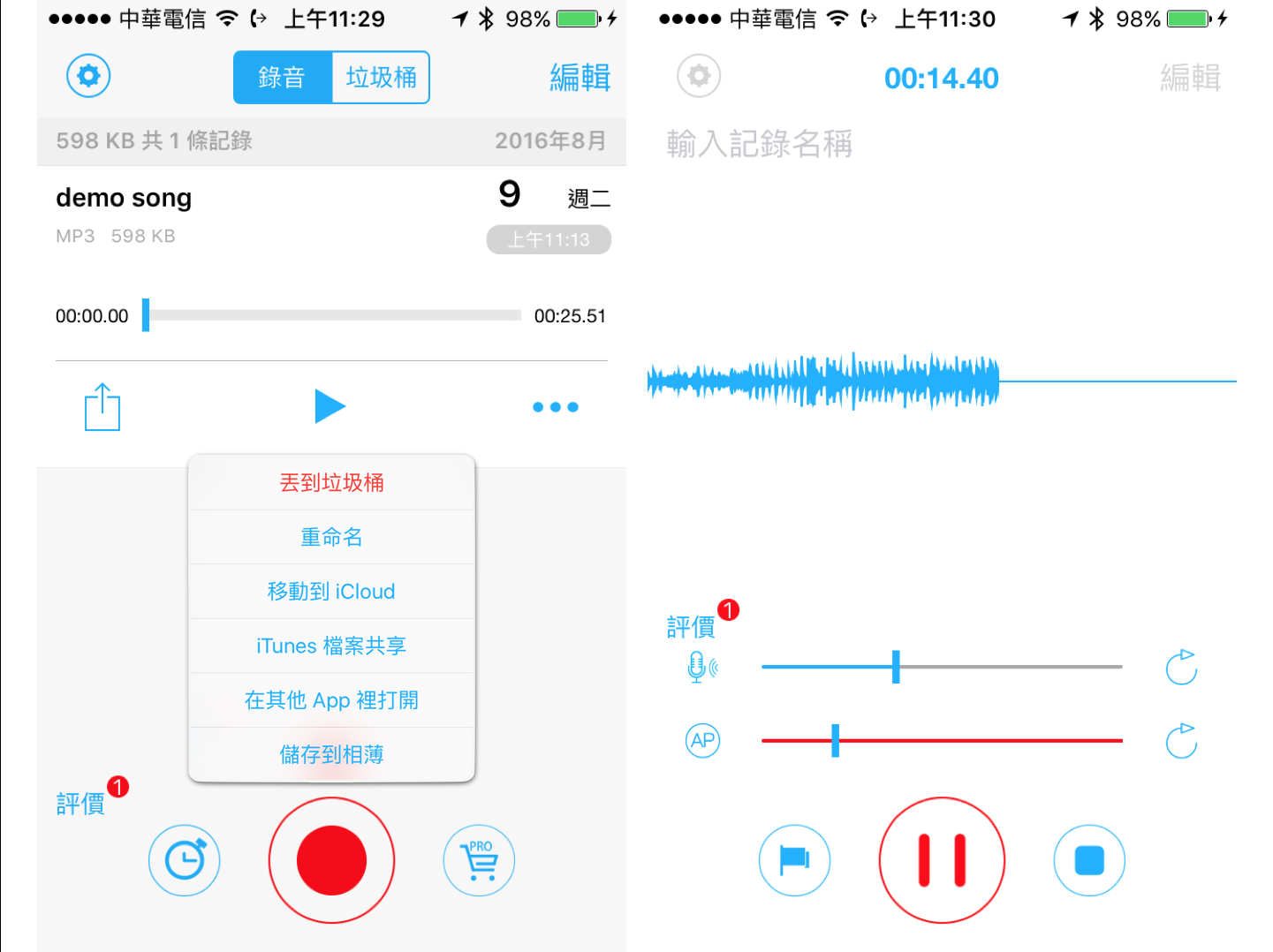
Task: Switch to the 垃圾桶 tab
Action: tap(381, 78)
